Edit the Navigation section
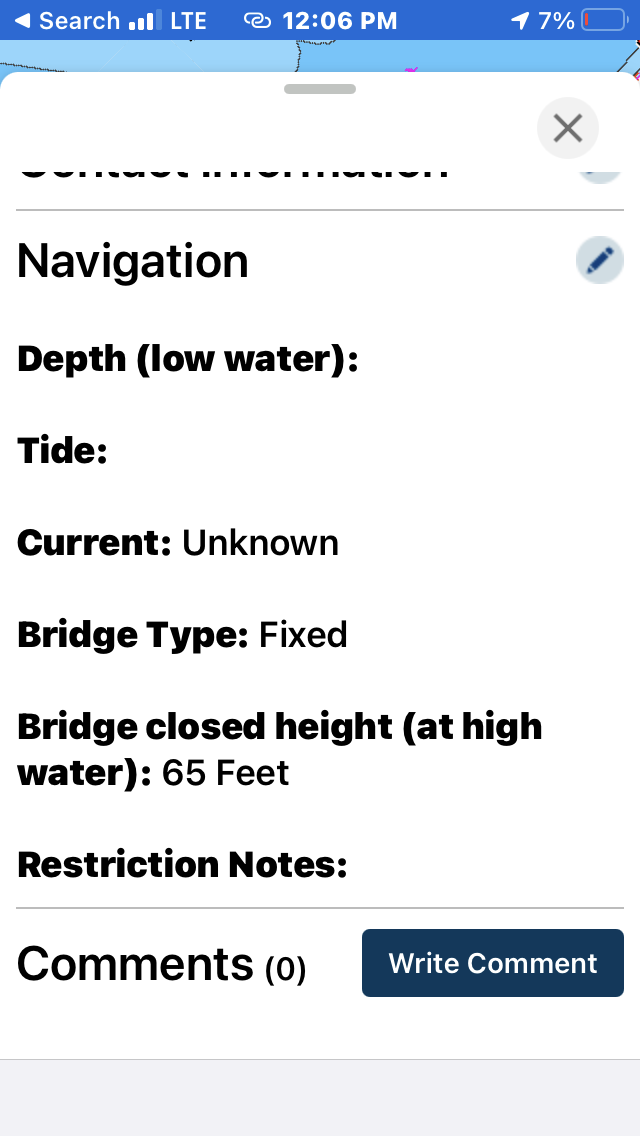This screenshot has width=640, height=1136. coord(599,259)
